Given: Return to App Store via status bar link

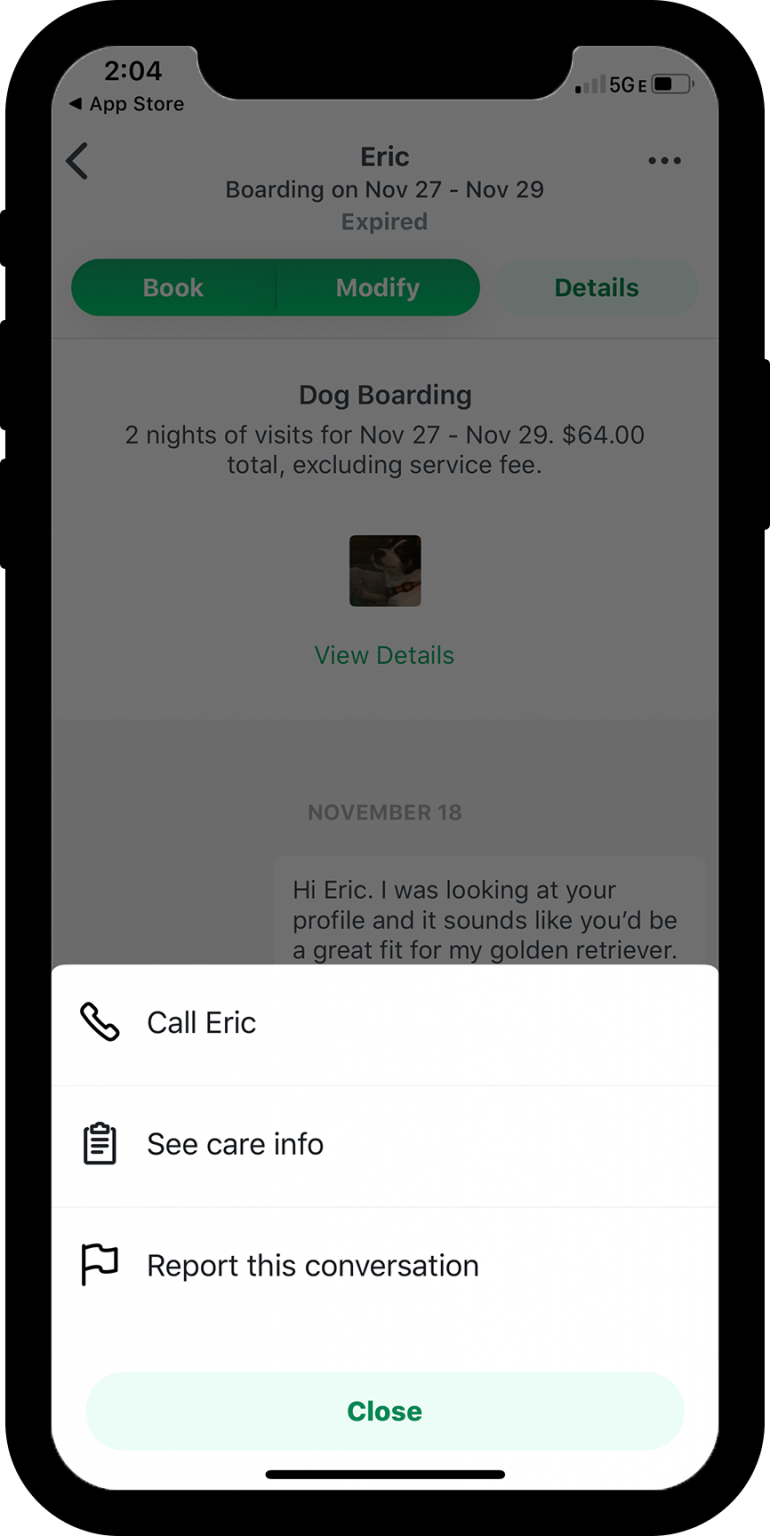Looking at the screenshot, I should (126, 103).
